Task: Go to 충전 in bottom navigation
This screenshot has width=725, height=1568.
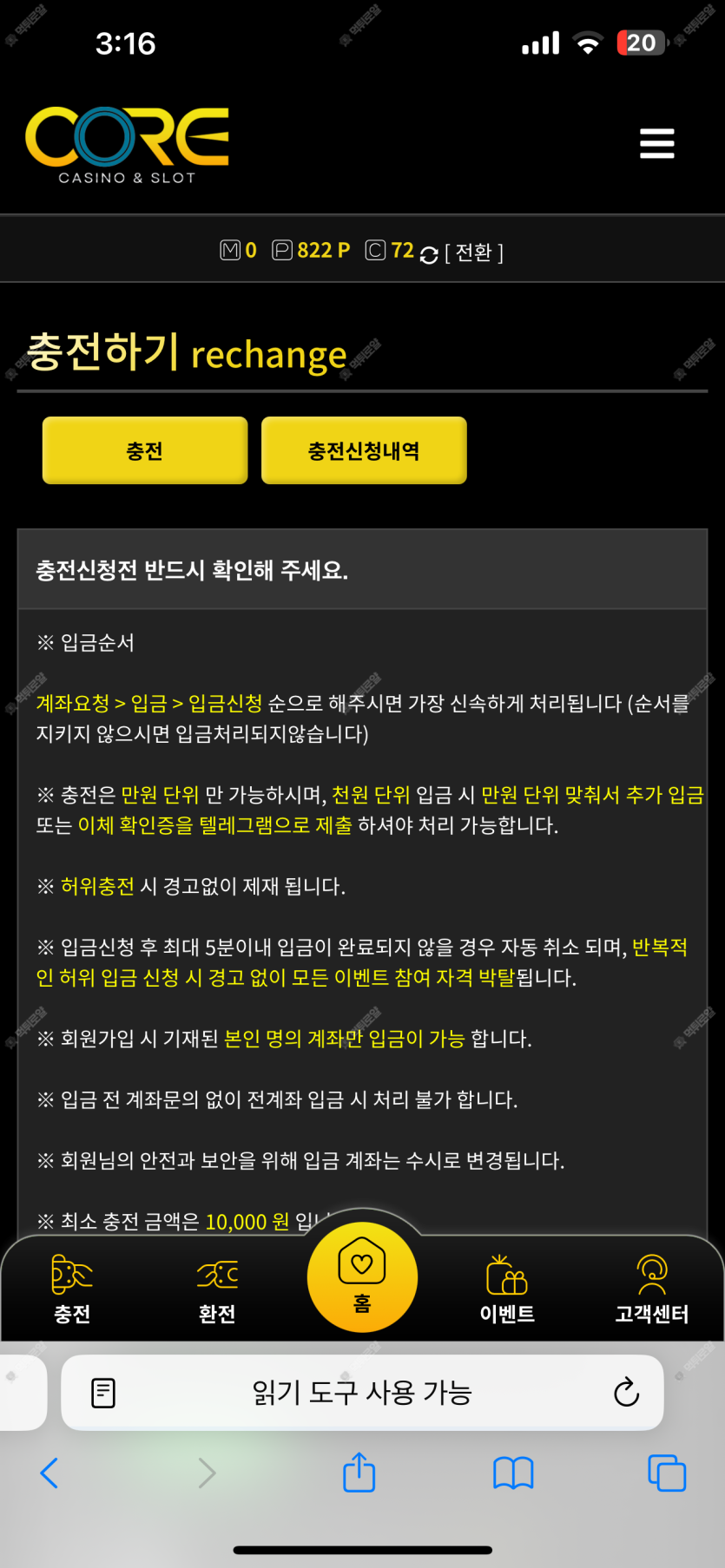Action: point(72,1289)
